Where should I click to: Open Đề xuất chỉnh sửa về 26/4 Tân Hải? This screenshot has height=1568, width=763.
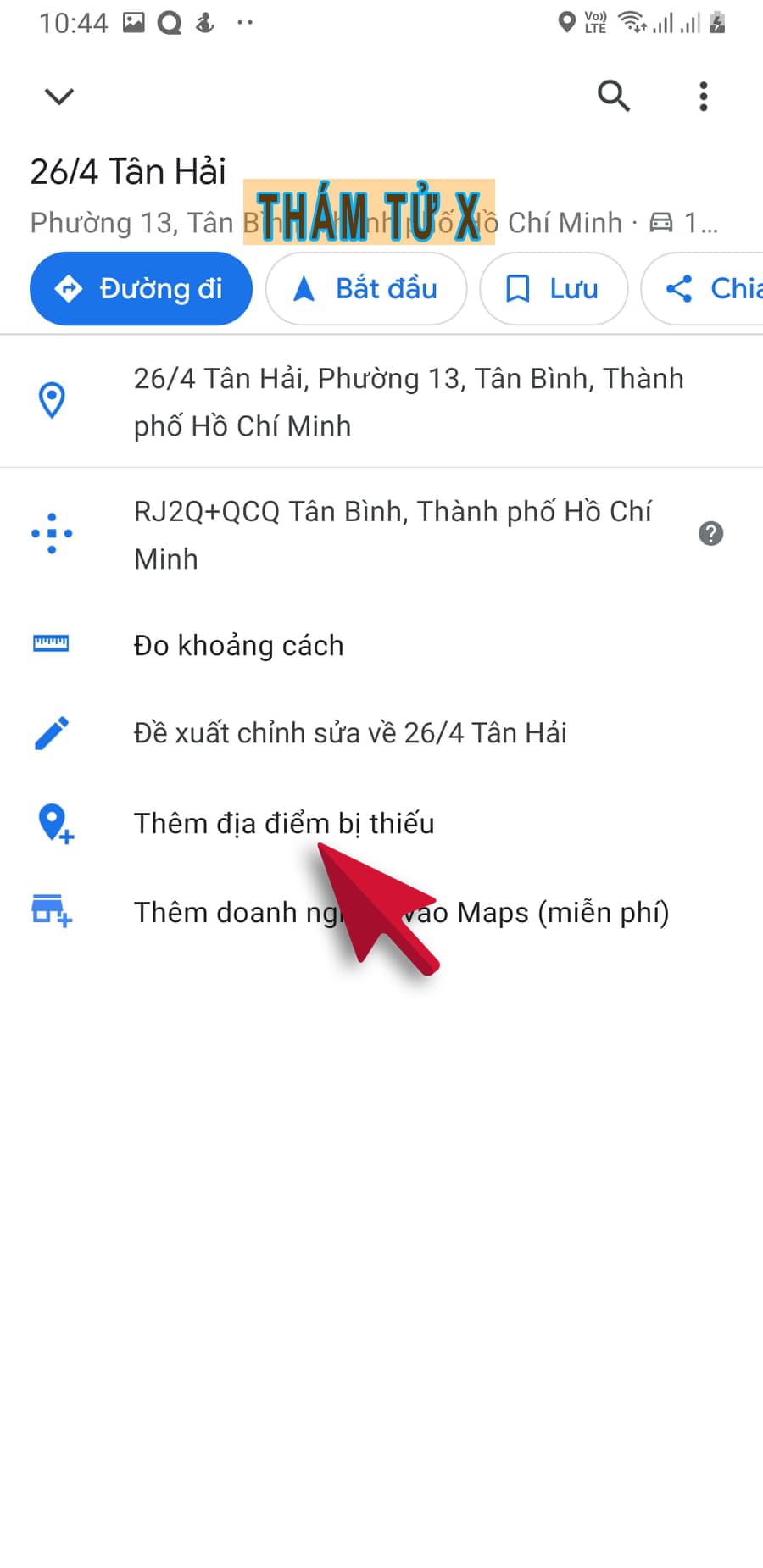click(x=349, y=733)
